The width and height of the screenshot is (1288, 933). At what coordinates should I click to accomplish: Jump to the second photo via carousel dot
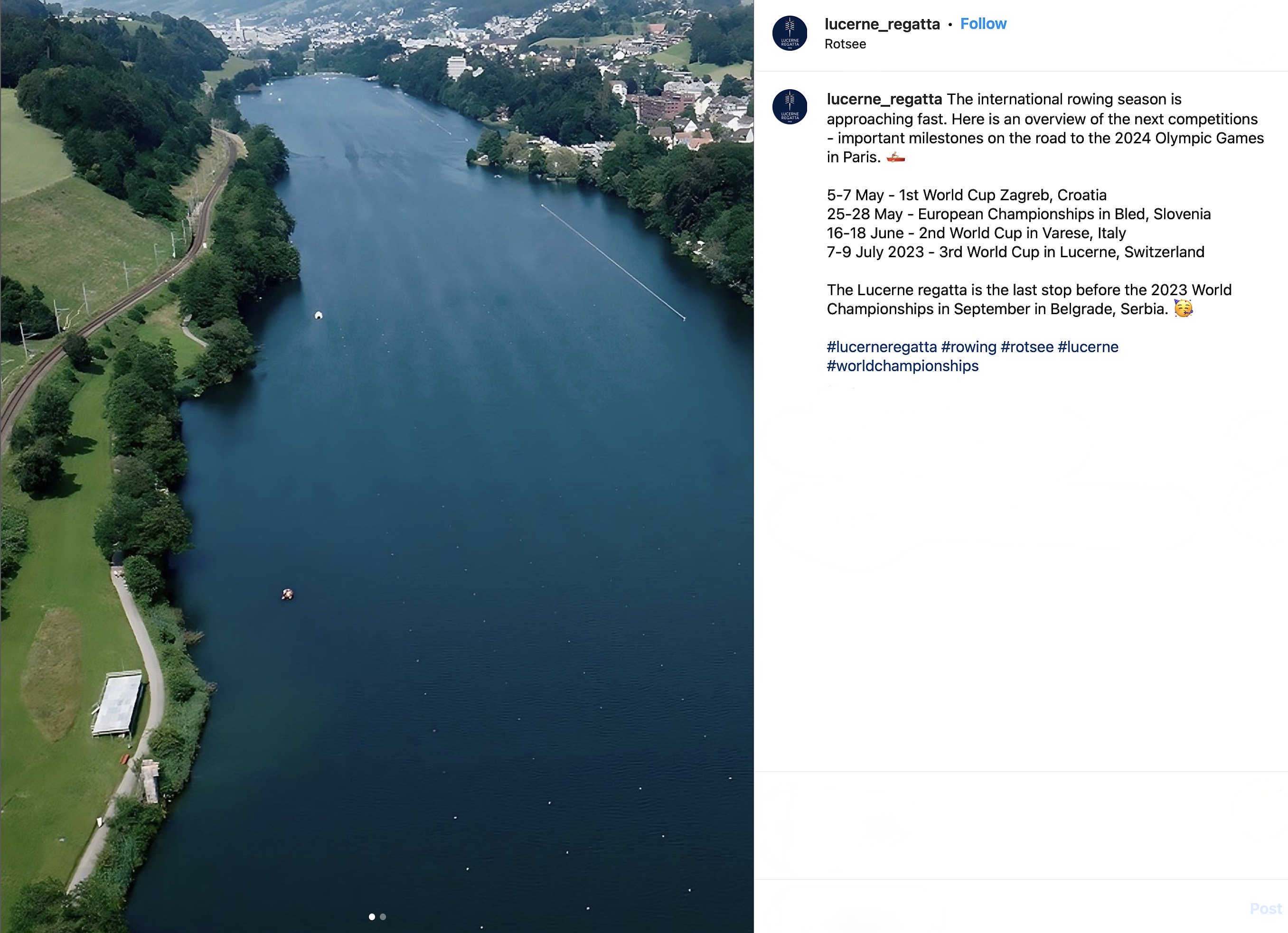(383, 916)
